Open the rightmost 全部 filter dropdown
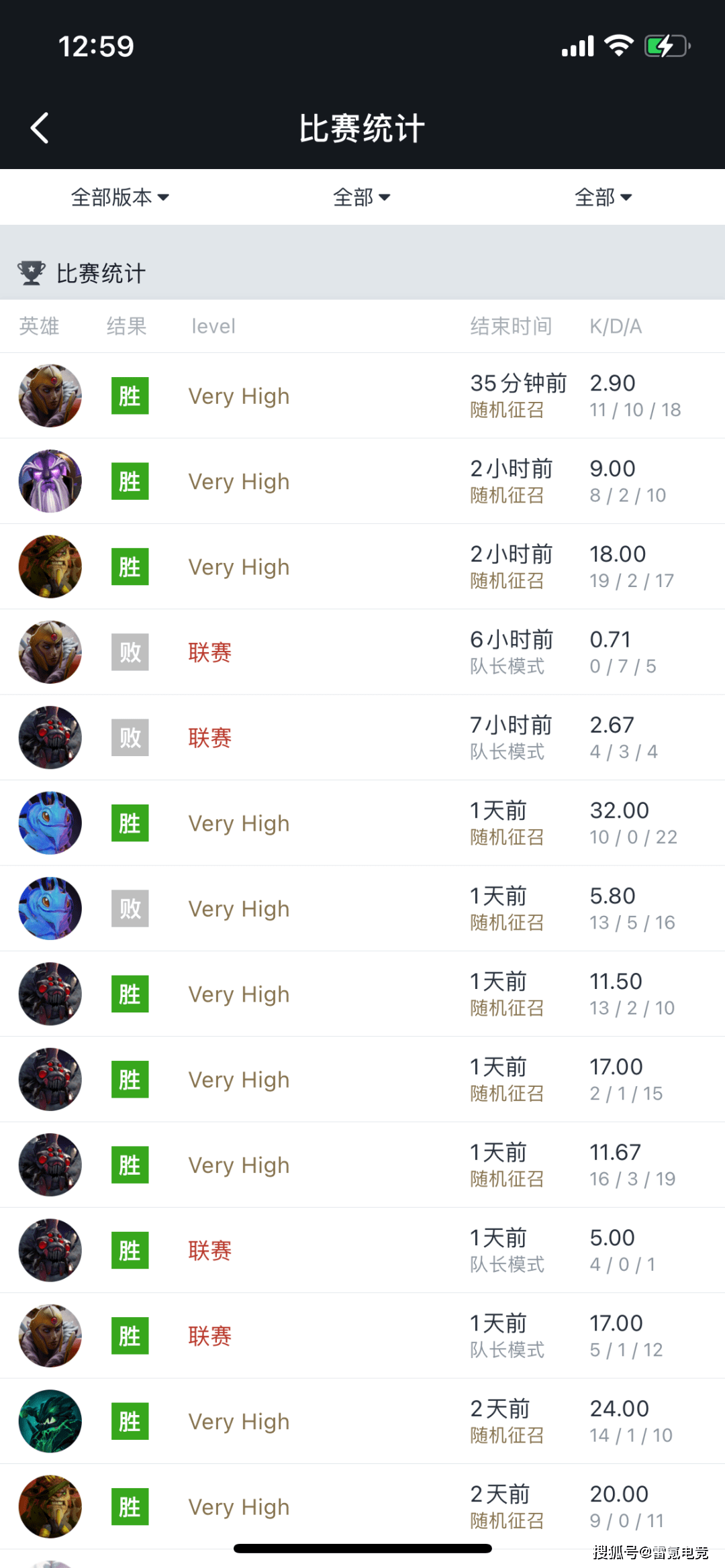 coord(603,197)
